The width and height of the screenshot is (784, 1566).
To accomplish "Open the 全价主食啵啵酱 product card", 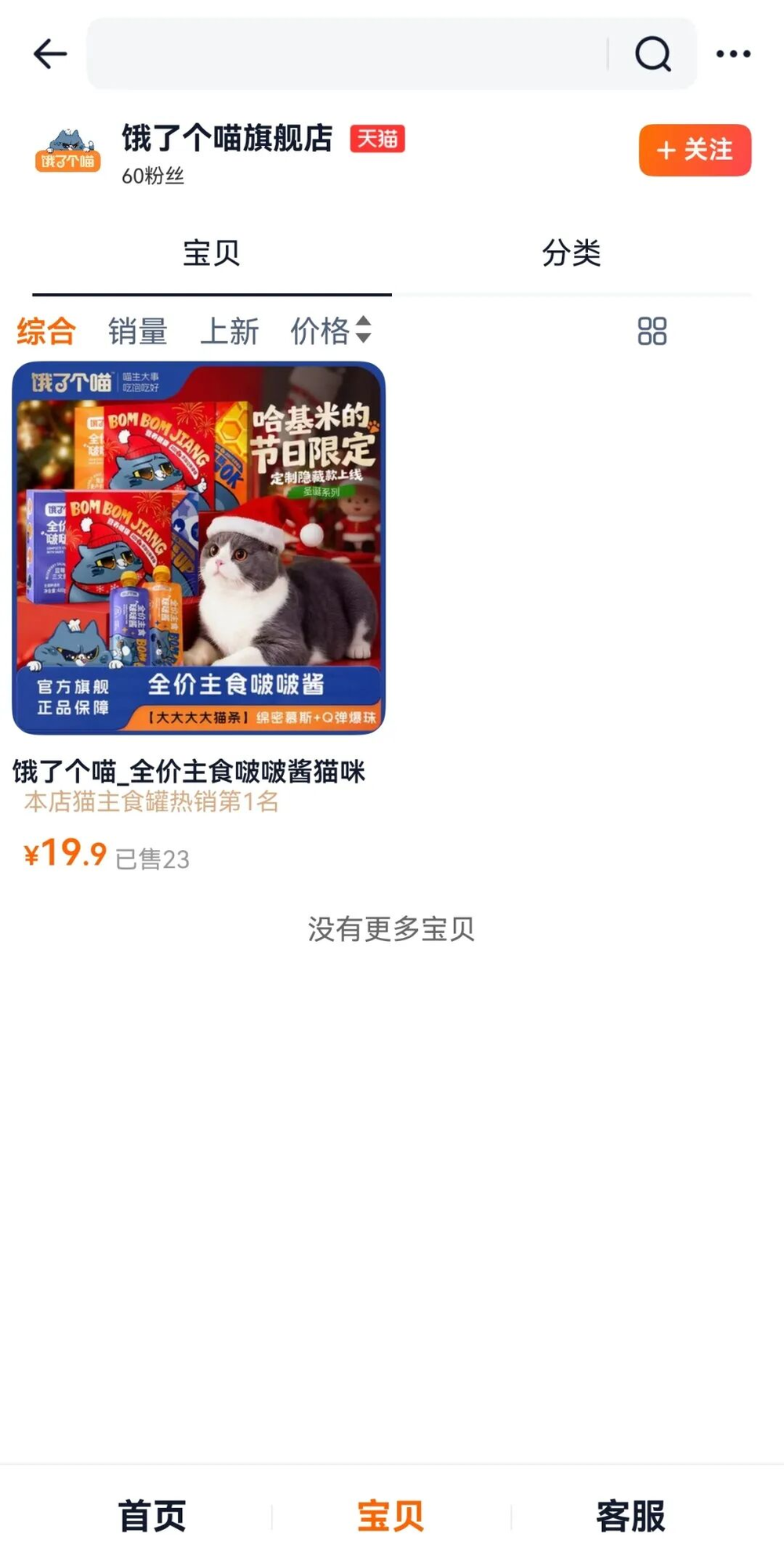I will 198,548.
